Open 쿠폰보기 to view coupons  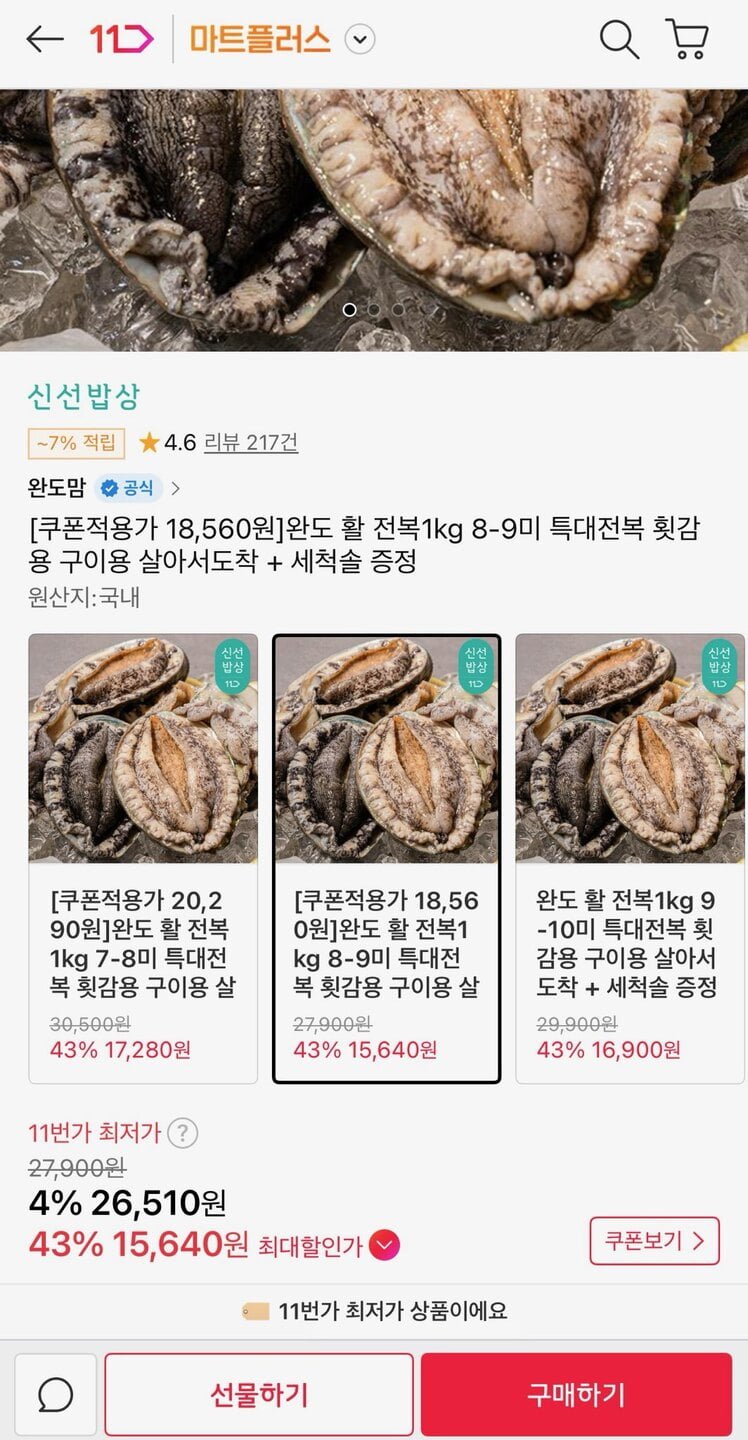[x=654, y=1241]
